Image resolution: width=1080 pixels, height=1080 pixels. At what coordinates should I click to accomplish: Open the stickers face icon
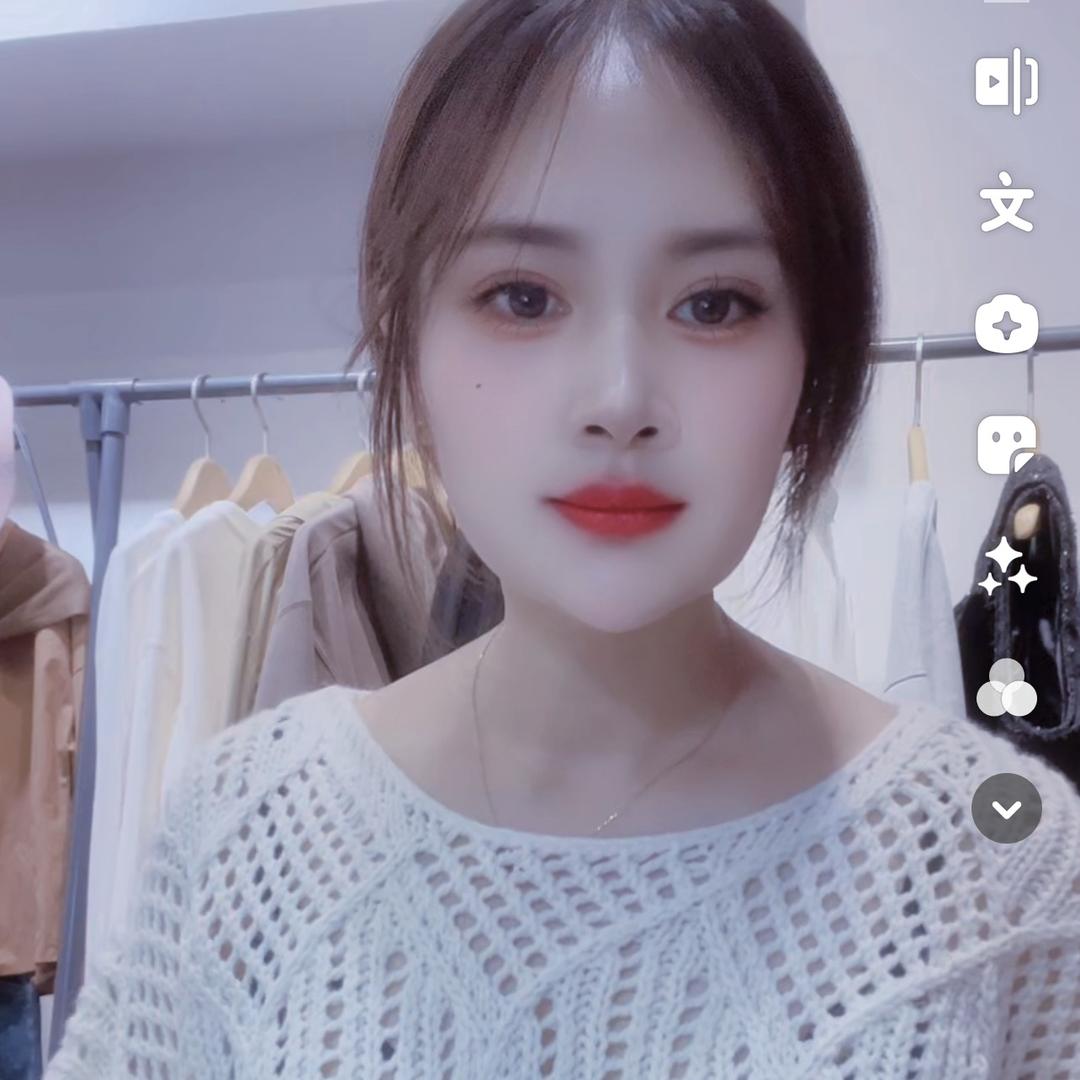(x=1006, y=445)
